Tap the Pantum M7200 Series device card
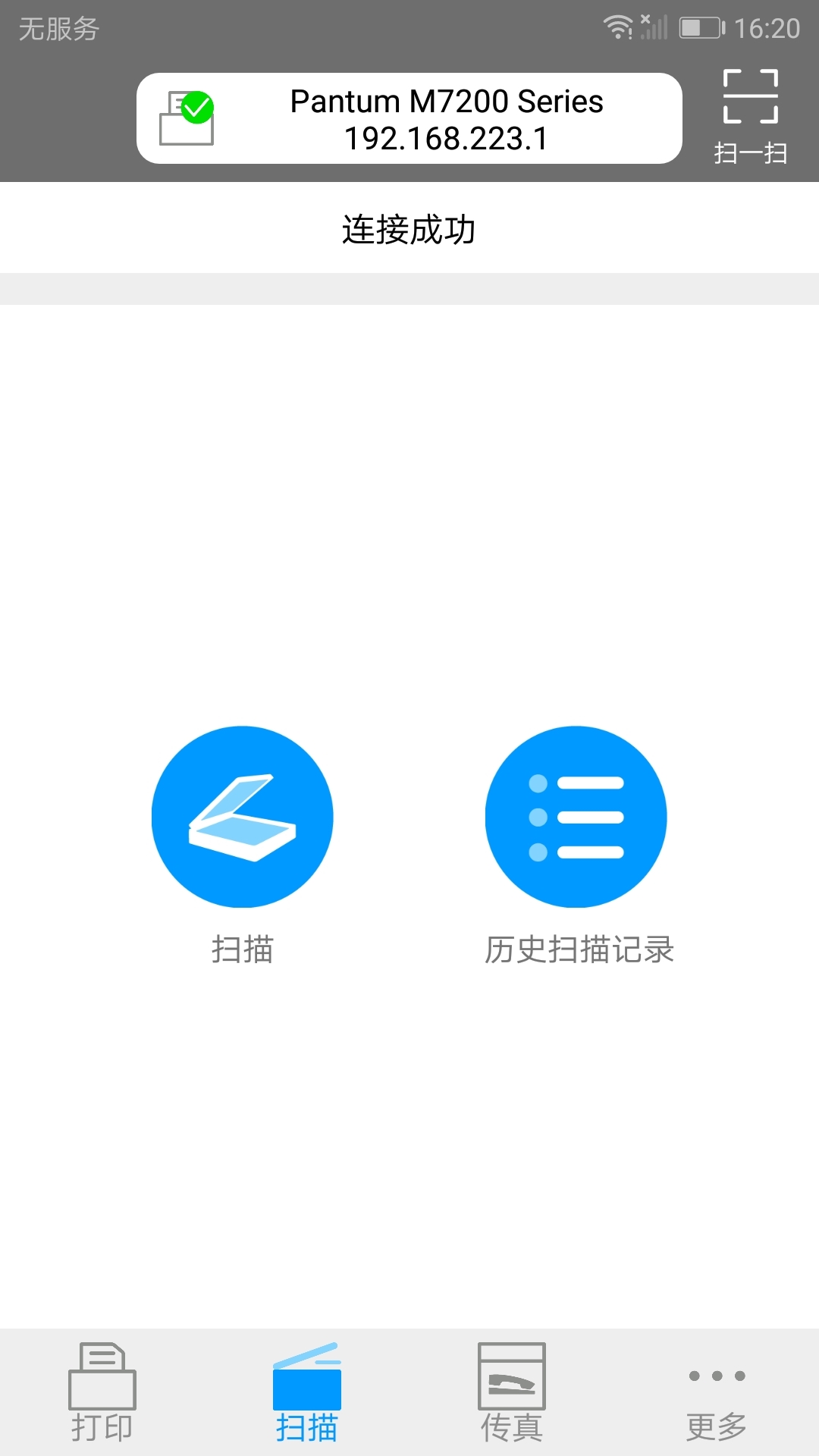 (409, 118)
